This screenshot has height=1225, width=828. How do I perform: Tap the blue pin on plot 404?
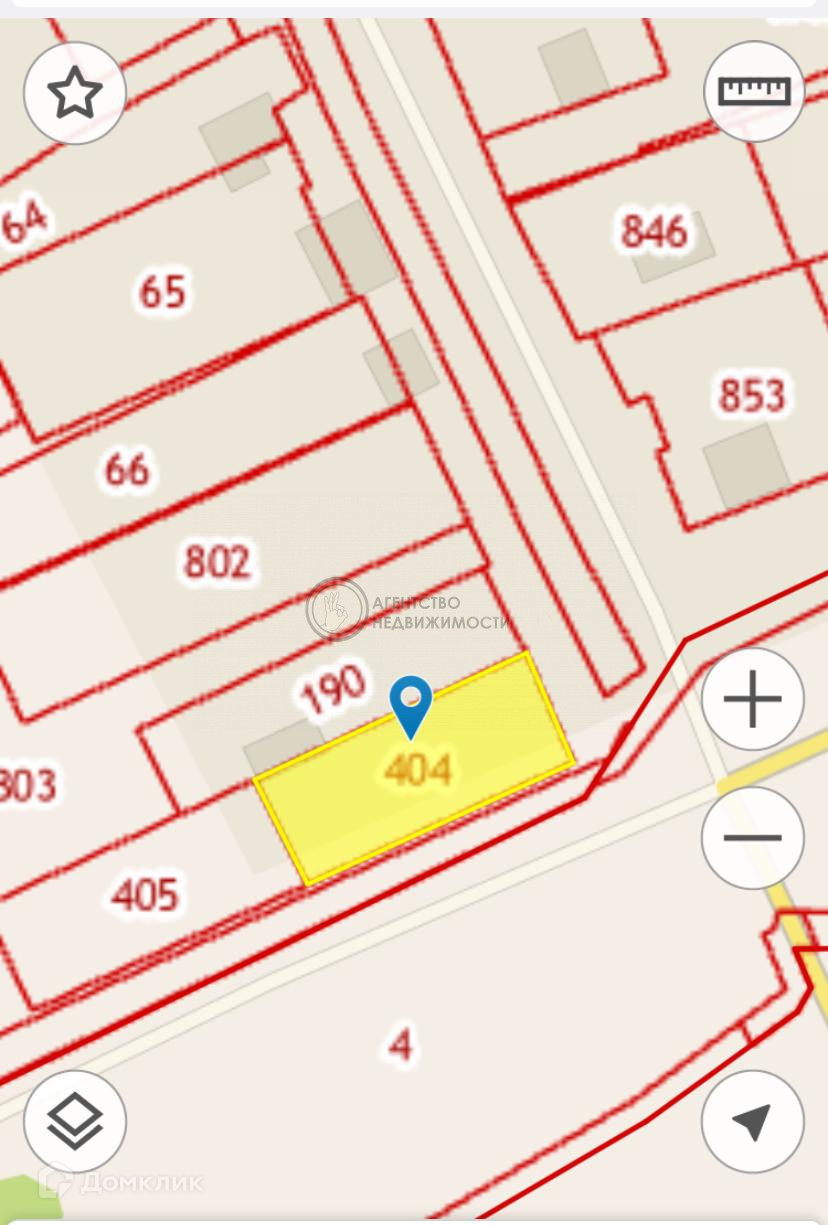411,707
